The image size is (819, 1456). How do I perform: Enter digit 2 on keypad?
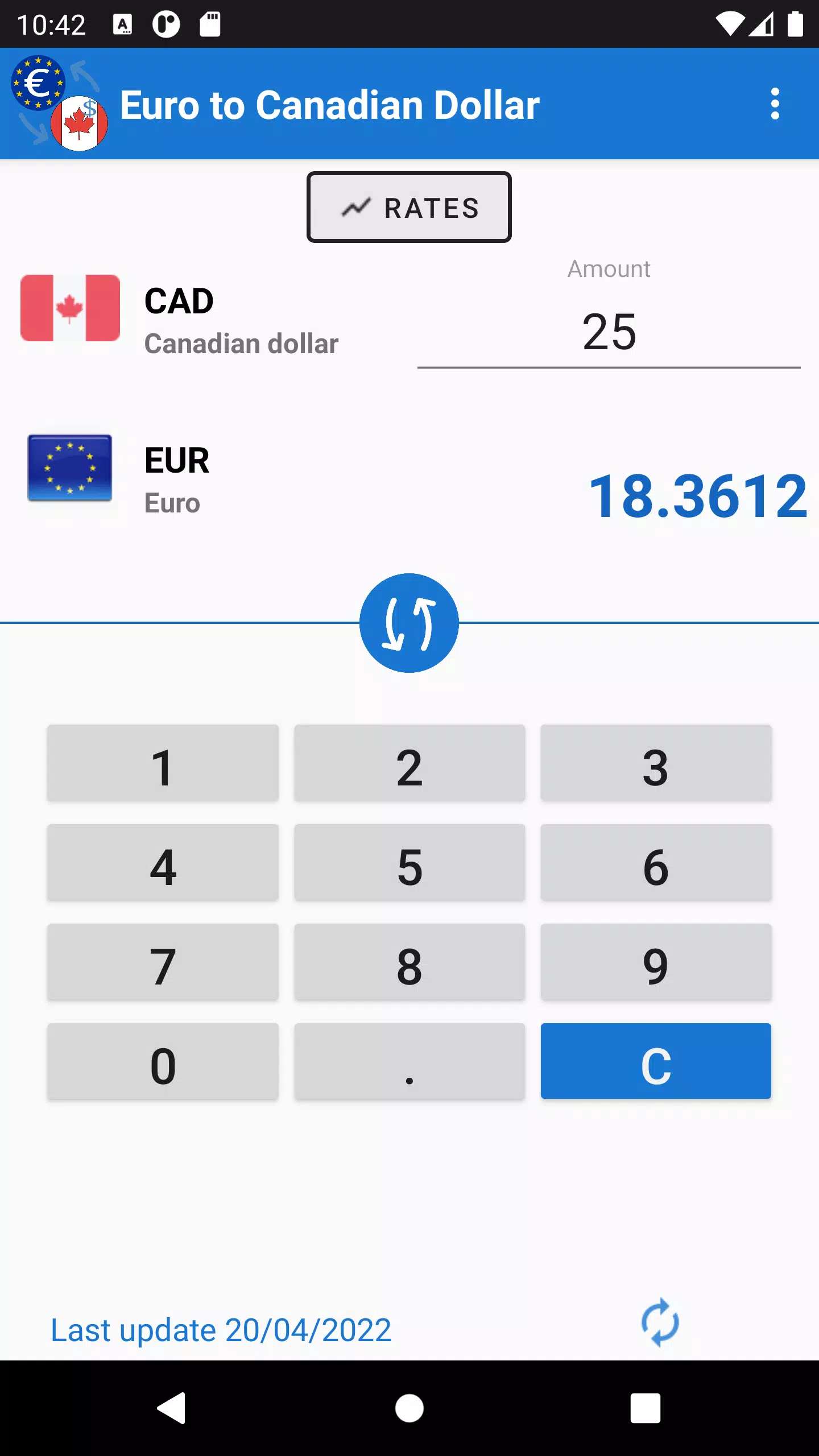click(x=409, y=763)
